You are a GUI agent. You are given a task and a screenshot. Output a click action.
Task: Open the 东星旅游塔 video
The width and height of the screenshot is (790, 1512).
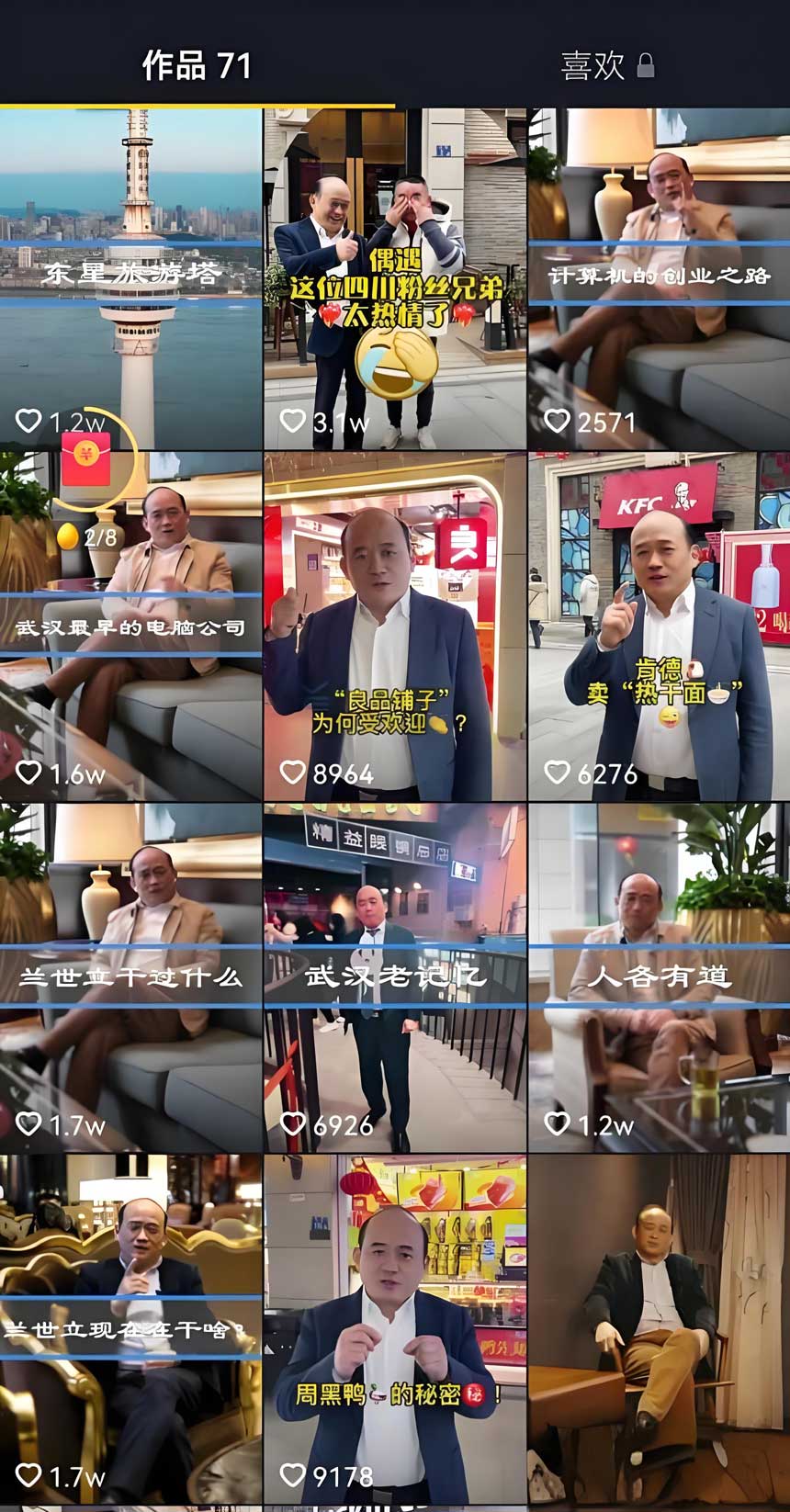(x=131, y=276)
